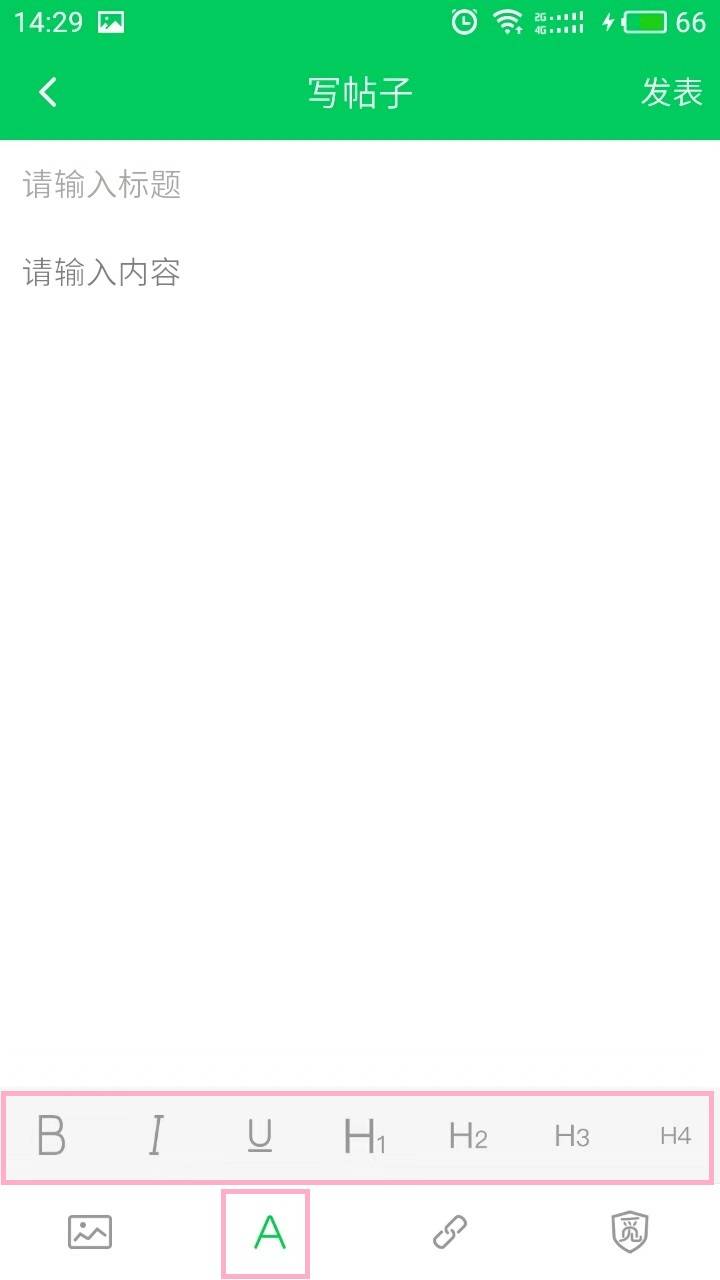The width and height of the screenshot is (720, 1280).
Task: Go back from the 写帖子 screen
Action: (x=48, y=93)
